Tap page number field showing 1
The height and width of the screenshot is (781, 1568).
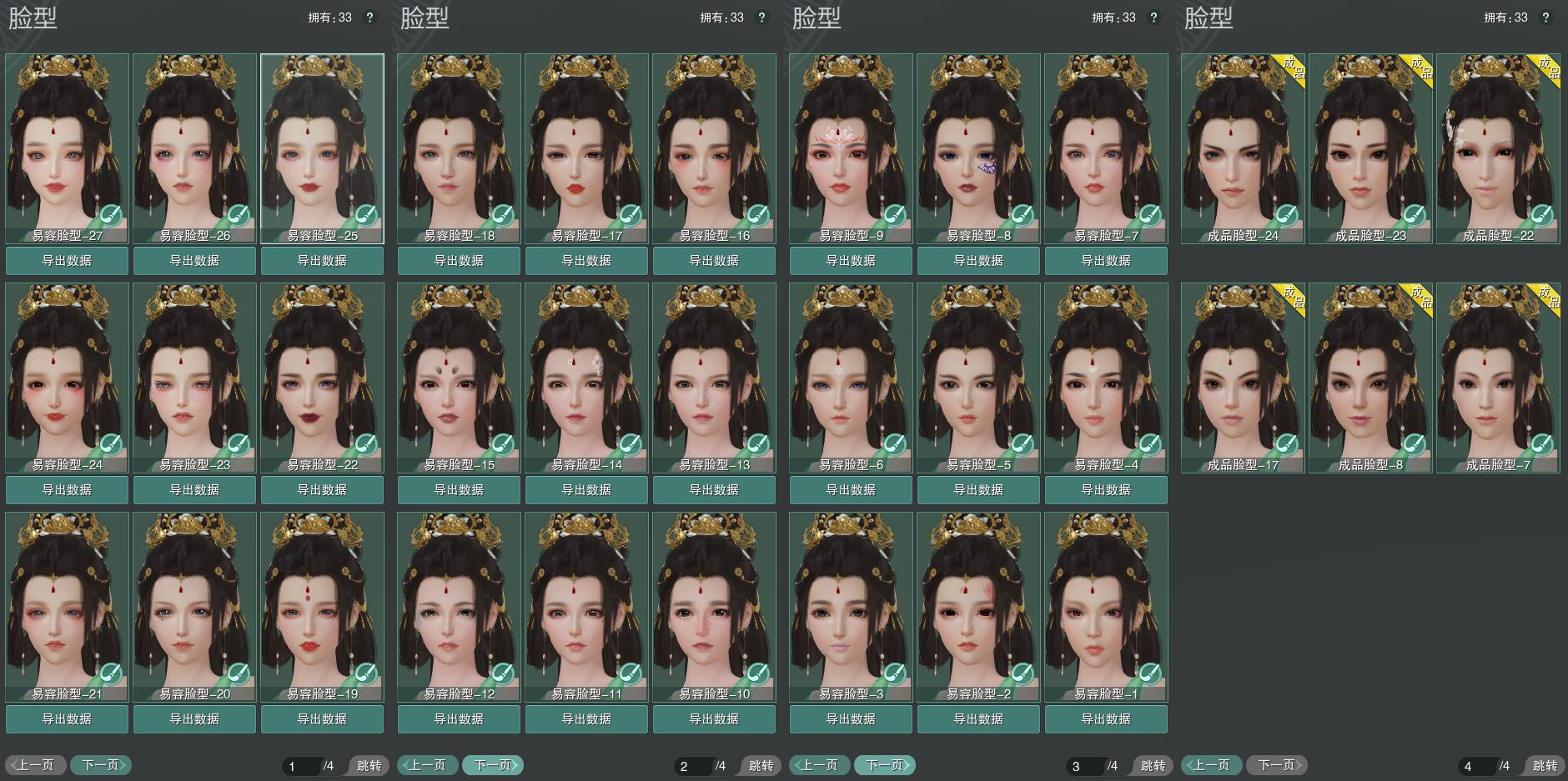[302, 766]
